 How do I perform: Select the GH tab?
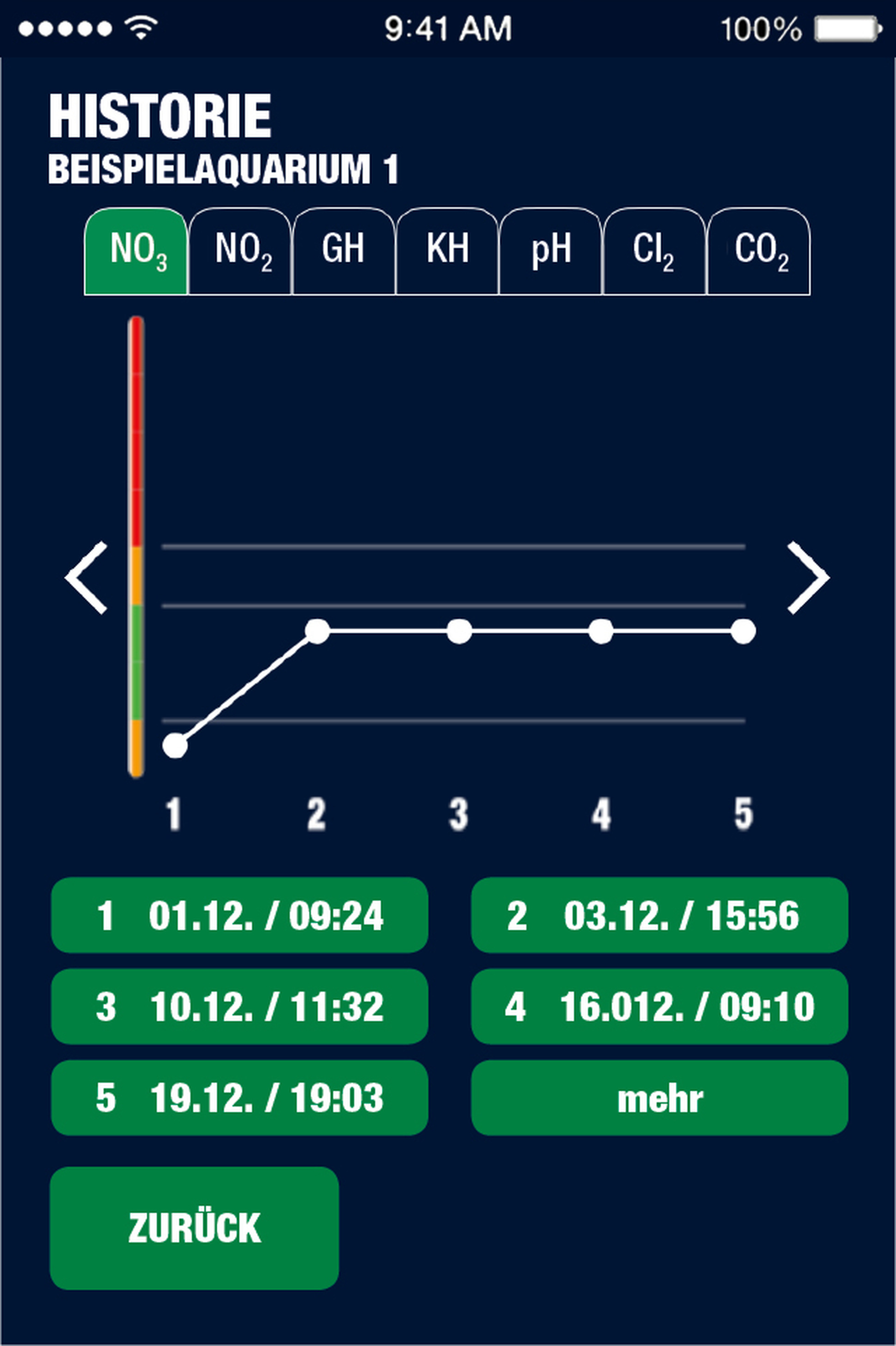343,251
